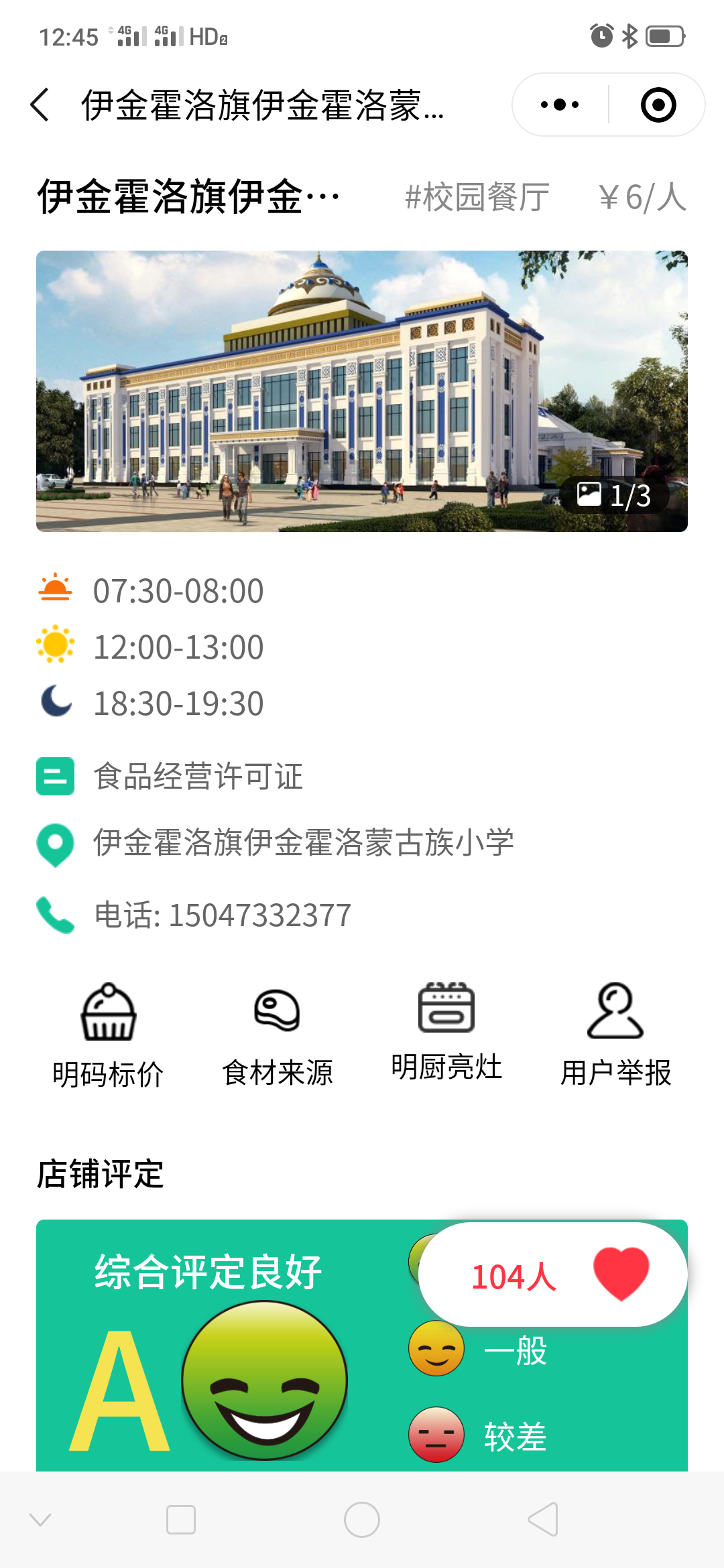Open the mini program three-dot menu
724x1568 pixels.
(560, 105)
